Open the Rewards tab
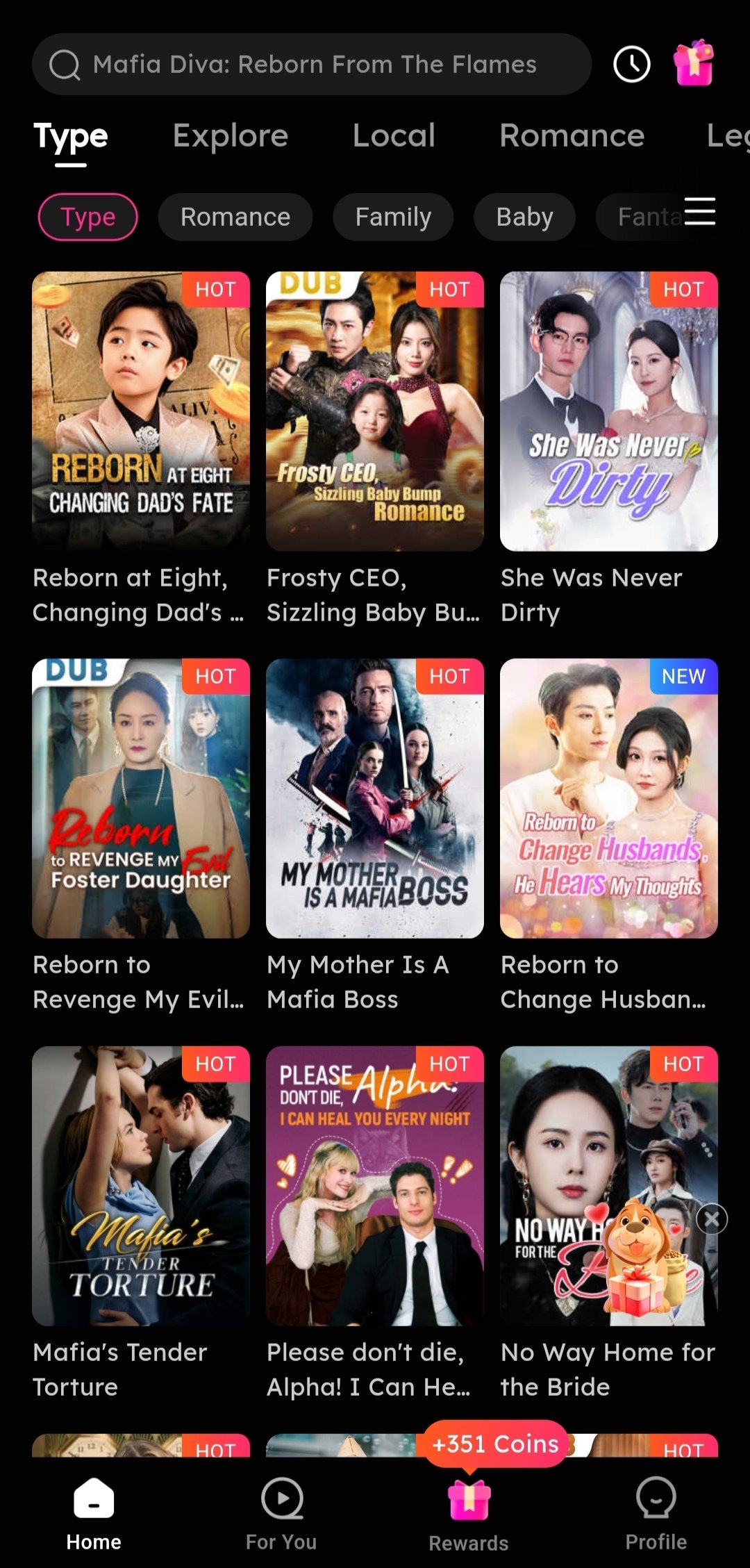Screen dimensions: 750x1568 tap(469, 1514)
